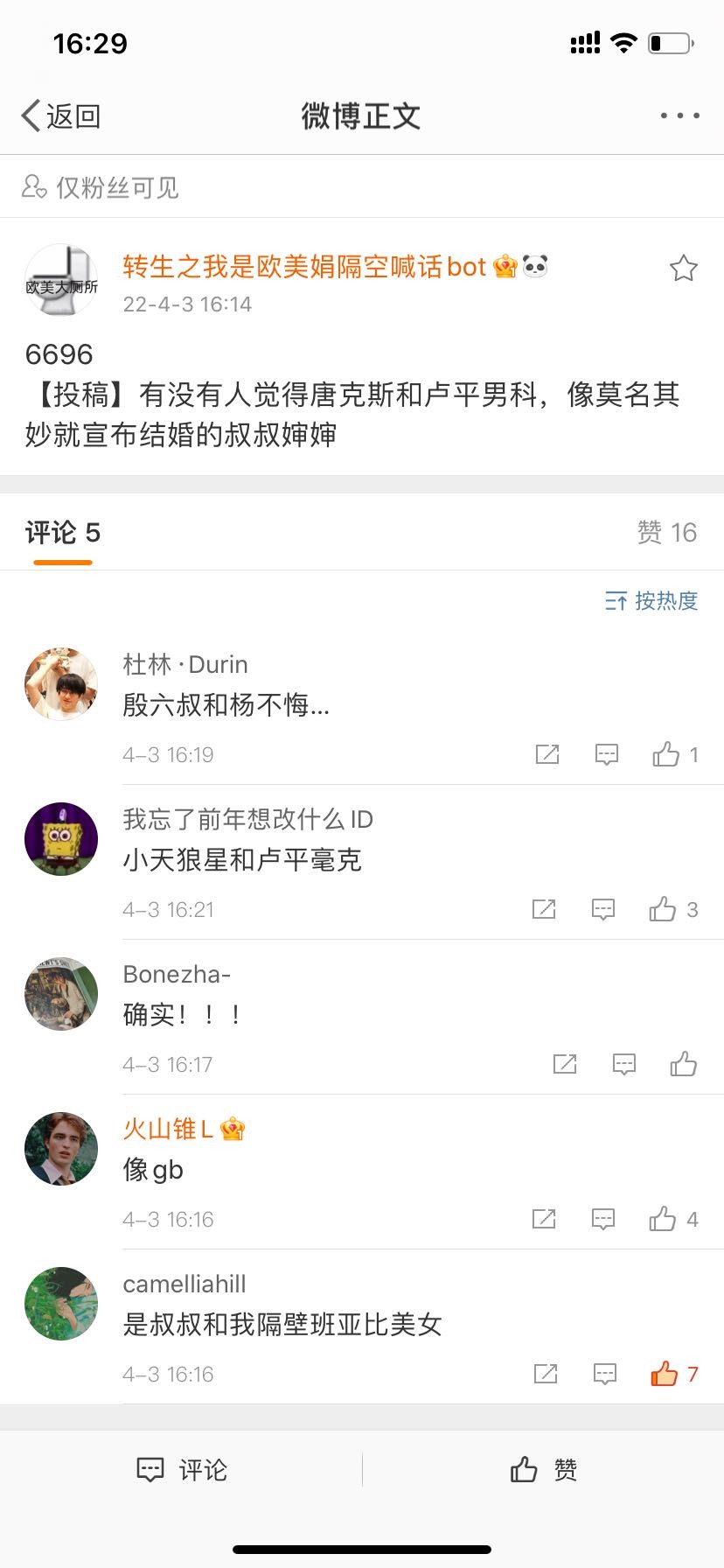724x1568 pixels.
Task: Favorite this post with the star icon
Action: pos(683,268)
